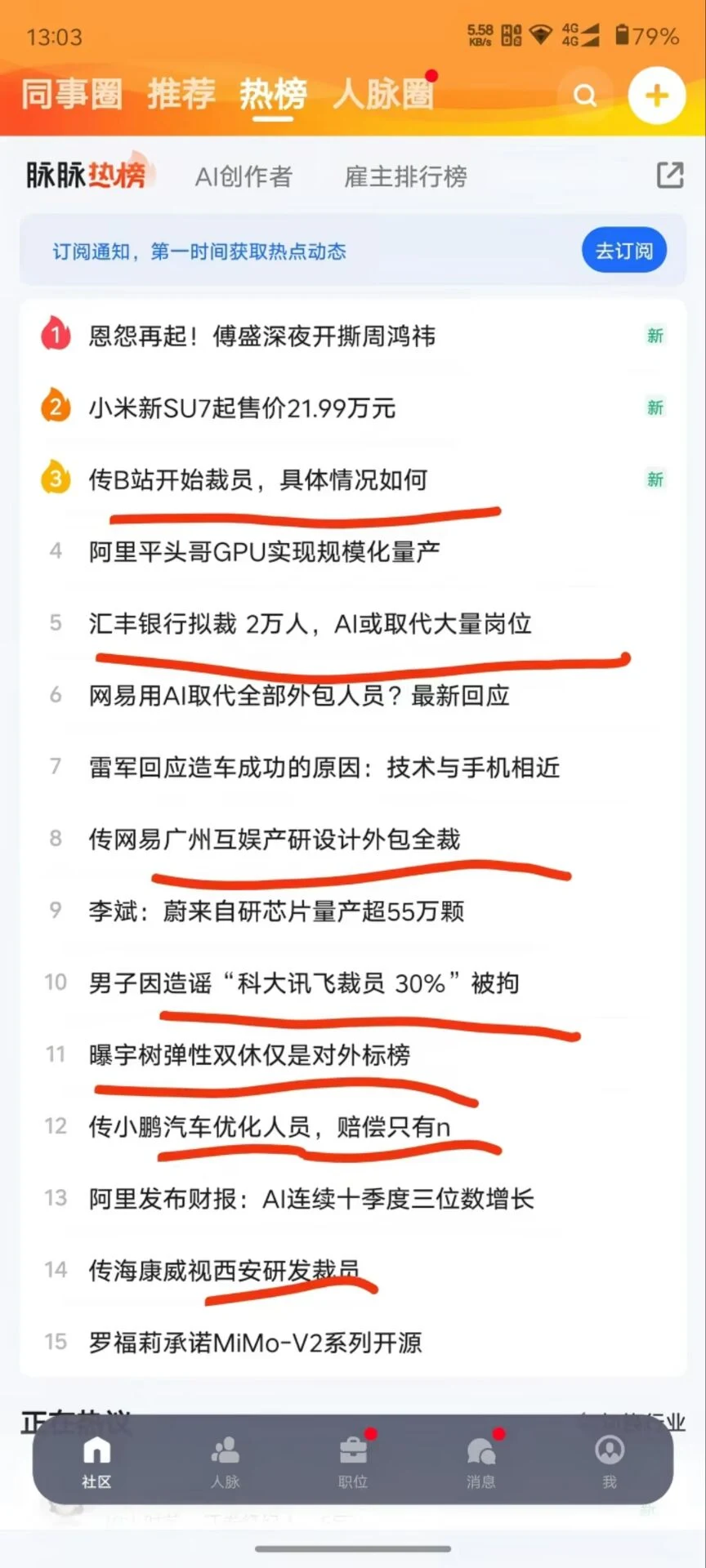Image resolution: width=706 pixels, height=1568 pixels.
Task: Share the hot list via export icon
Action: pos(670,175)
